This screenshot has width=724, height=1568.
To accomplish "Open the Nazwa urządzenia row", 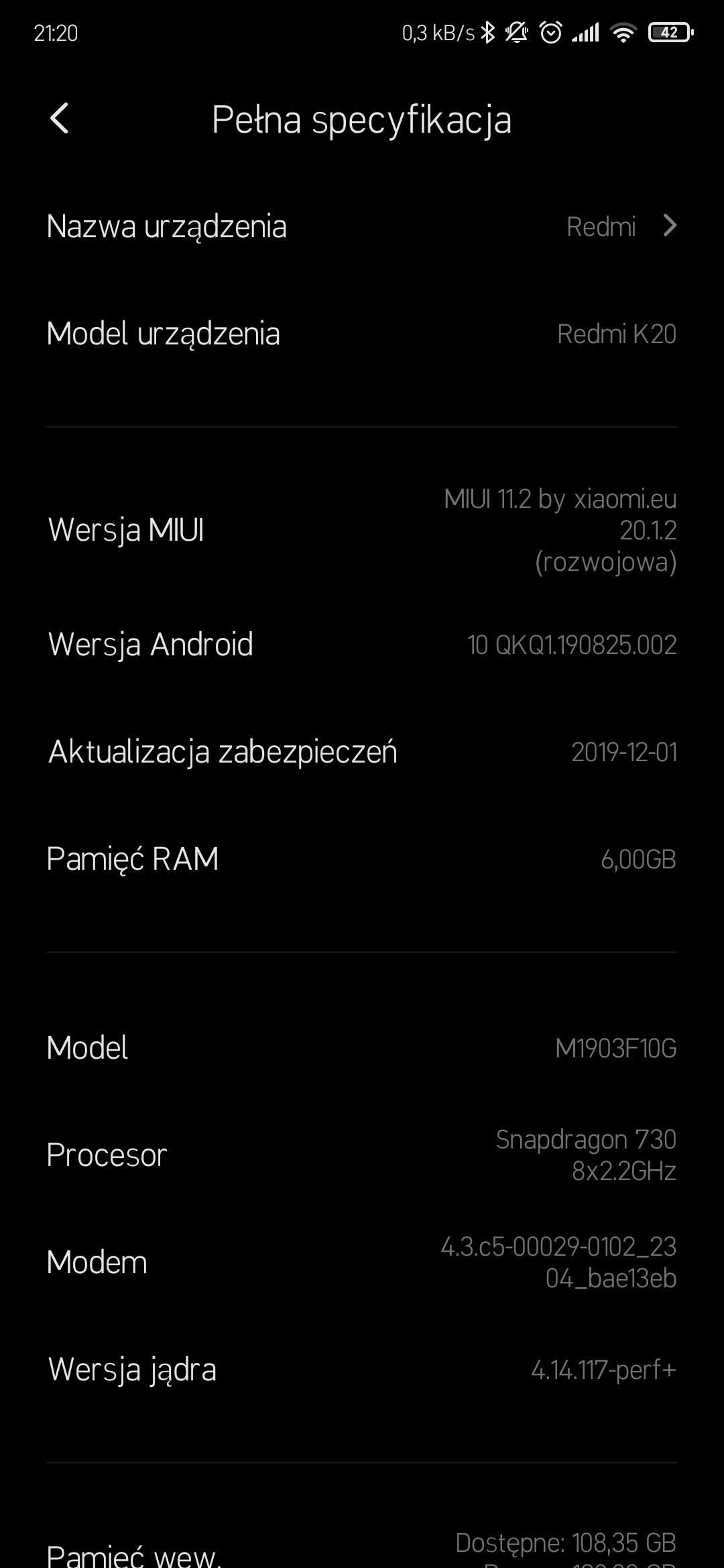I will (x=362, y=226).
